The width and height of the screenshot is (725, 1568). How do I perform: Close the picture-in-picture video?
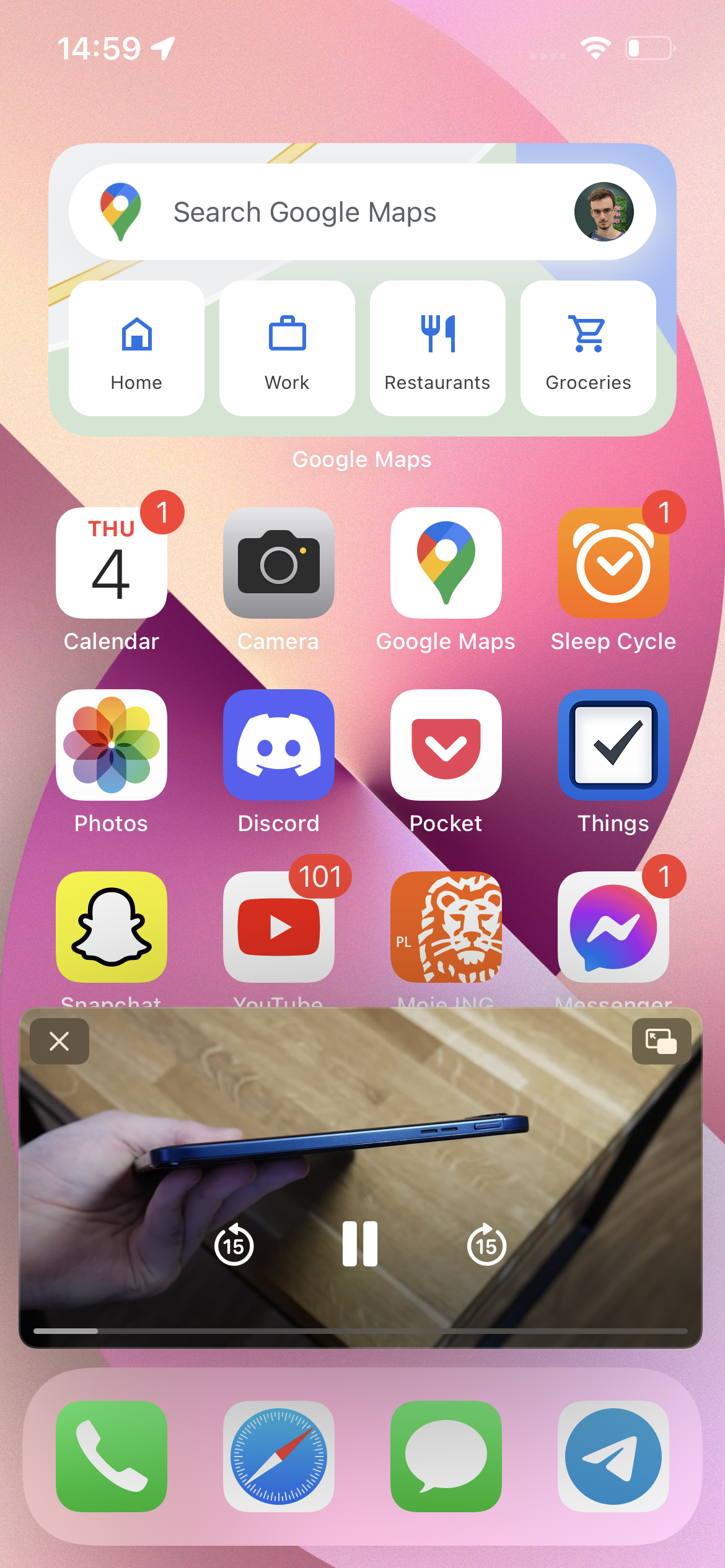(x=59, y=1042)
